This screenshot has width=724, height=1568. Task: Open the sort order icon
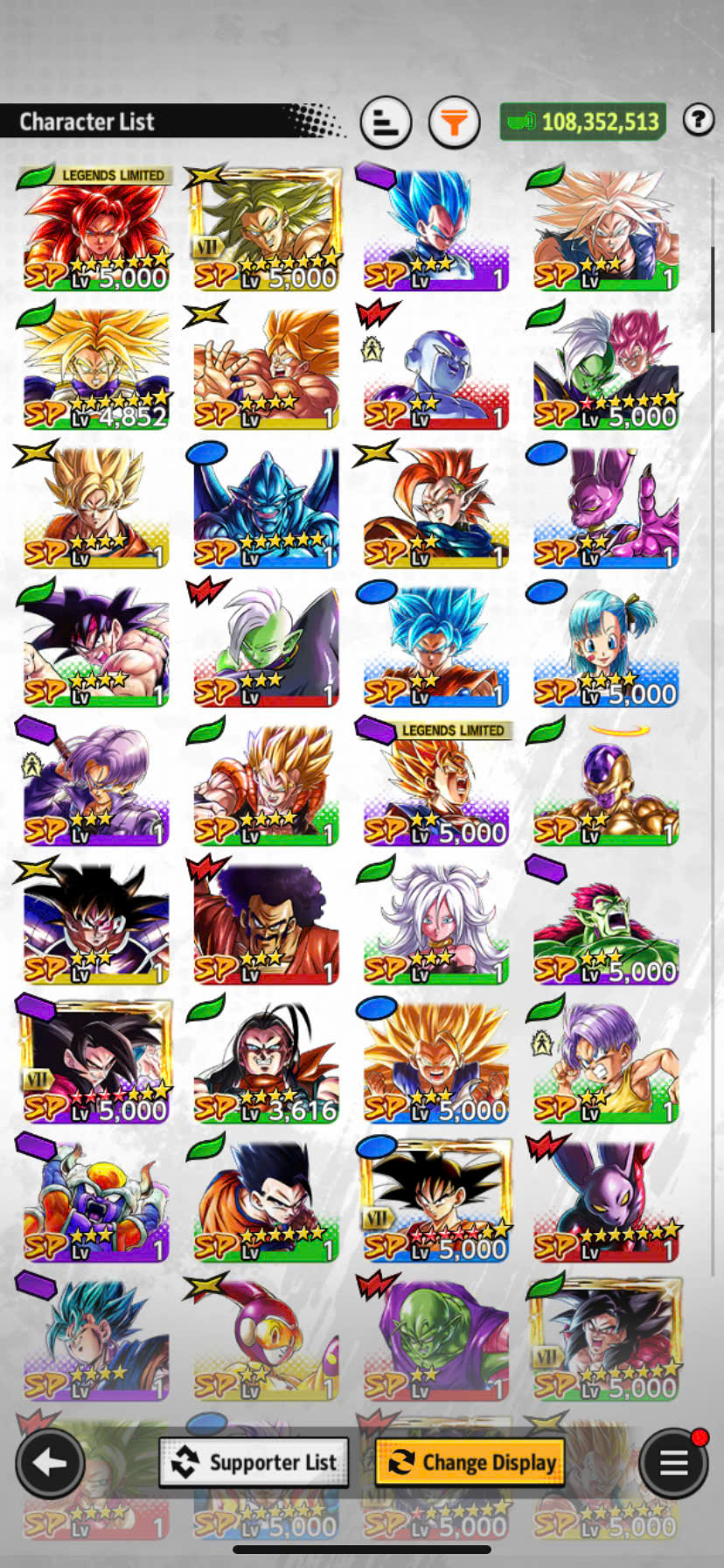pyautogui.click(x=386, y=122)
